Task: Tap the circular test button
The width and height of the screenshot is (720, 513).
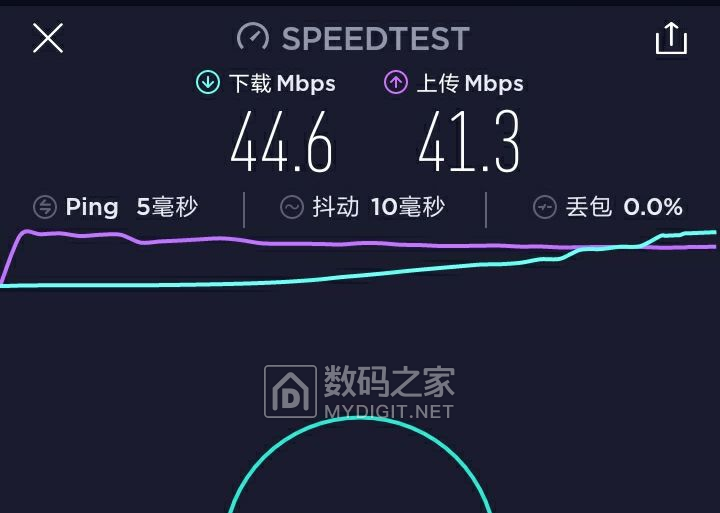Action: click(x=360, y=480)
